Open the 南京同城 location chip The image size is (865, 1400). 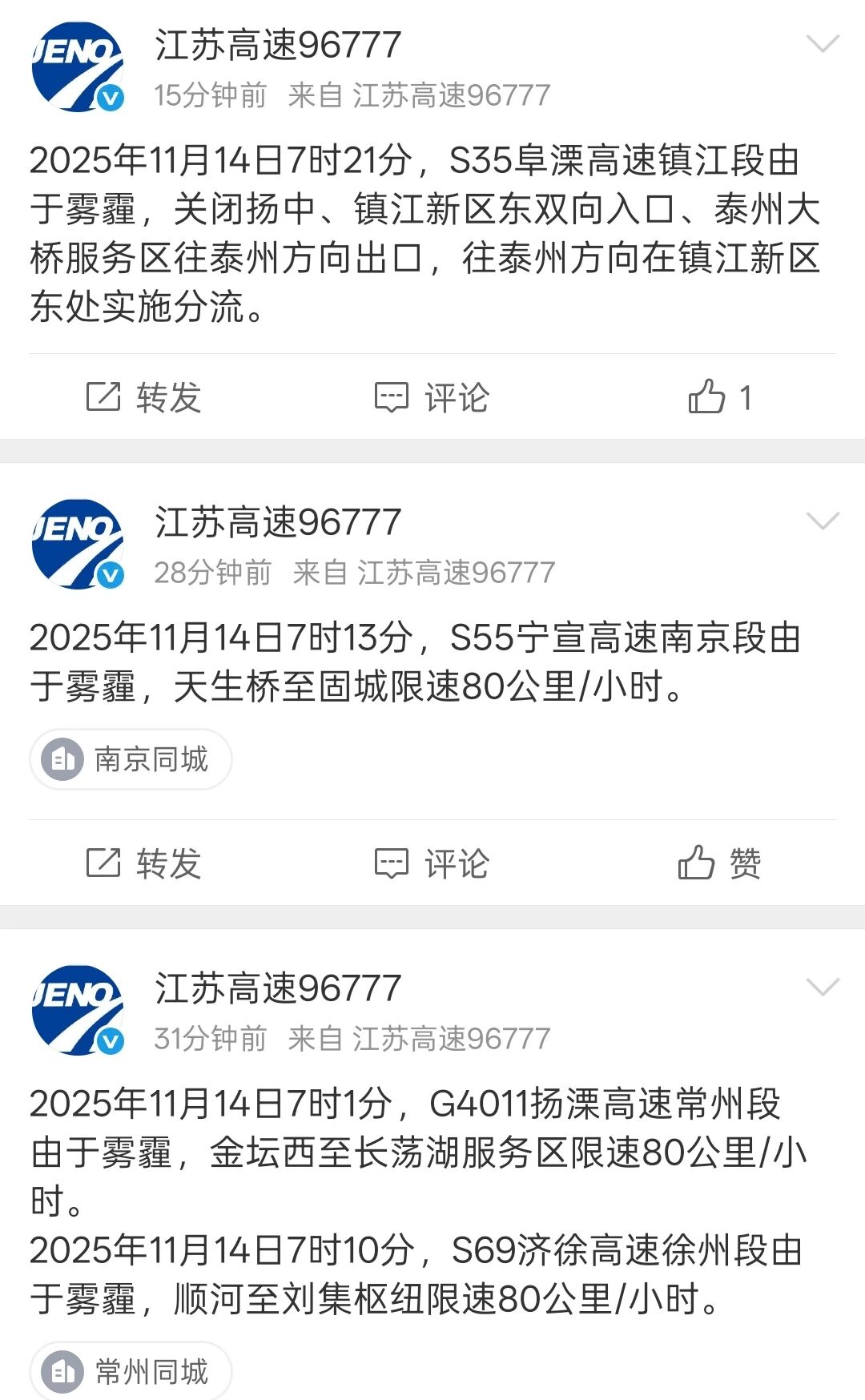(131, 759)
